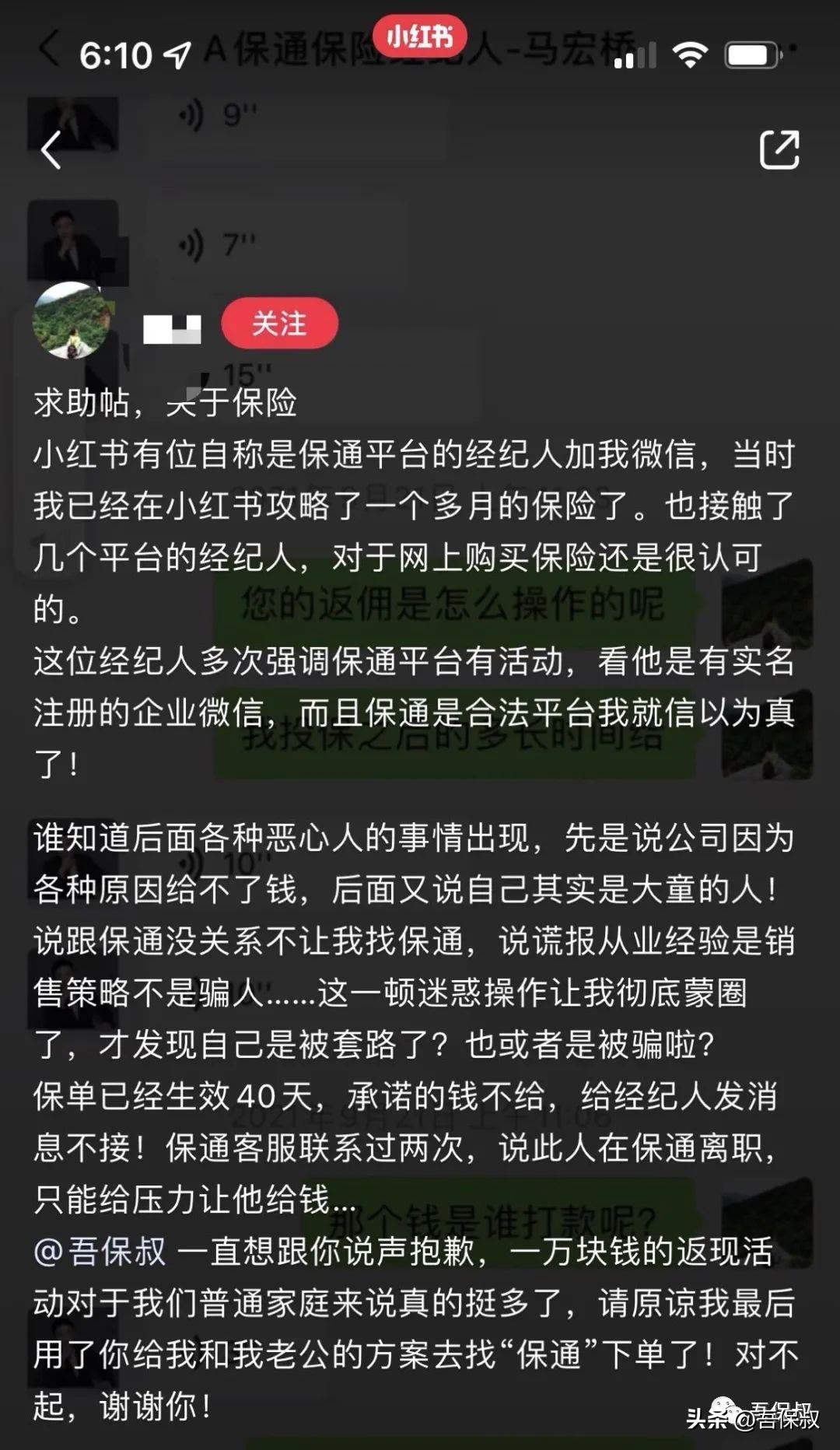The height and width of the screenshot is (1450, 840).
Task: Follow the author with the 关注 button
Action: 280,323
